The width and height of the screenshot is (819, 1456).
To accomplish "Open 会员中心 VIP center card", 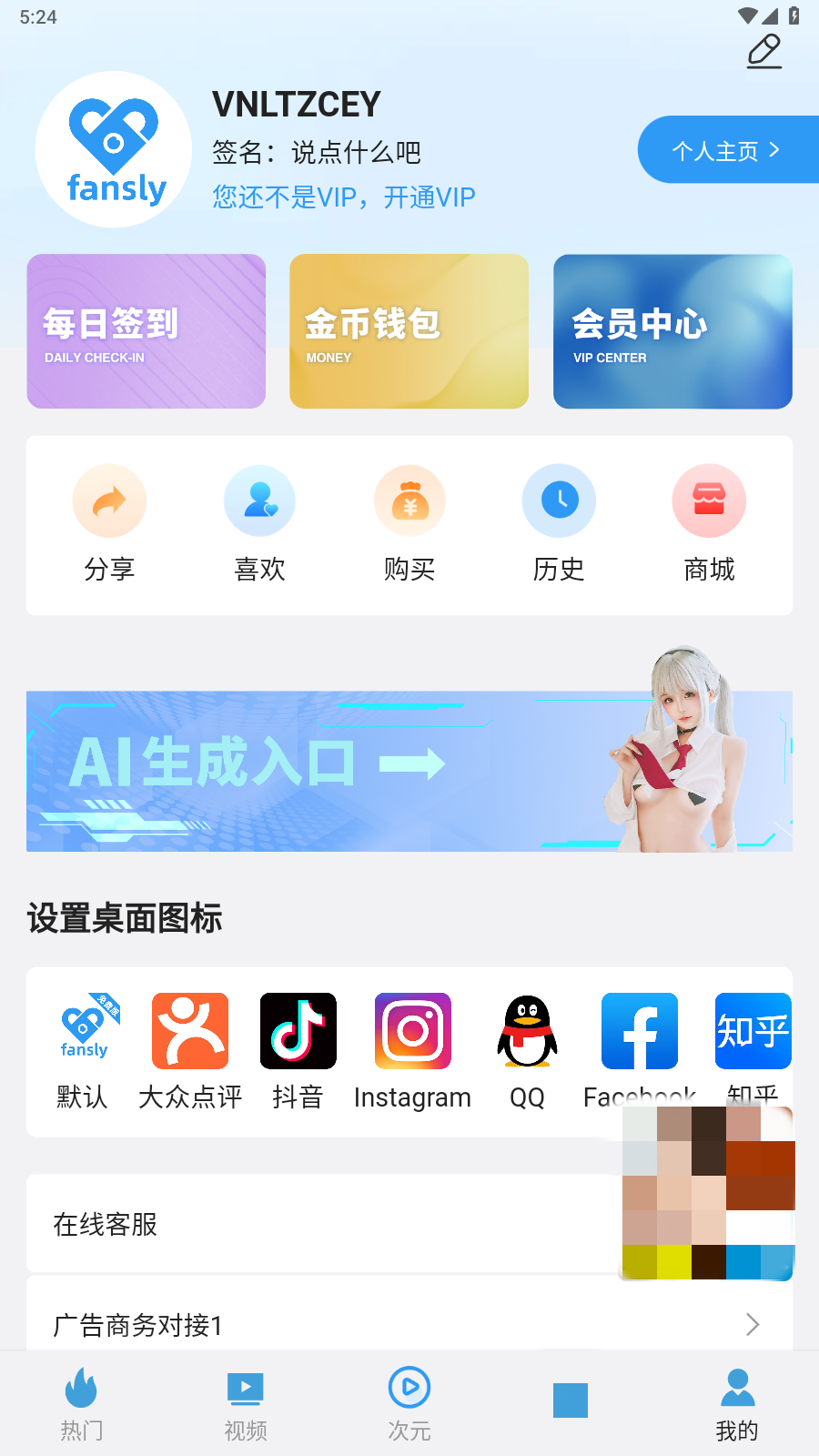I will [672, 331].
